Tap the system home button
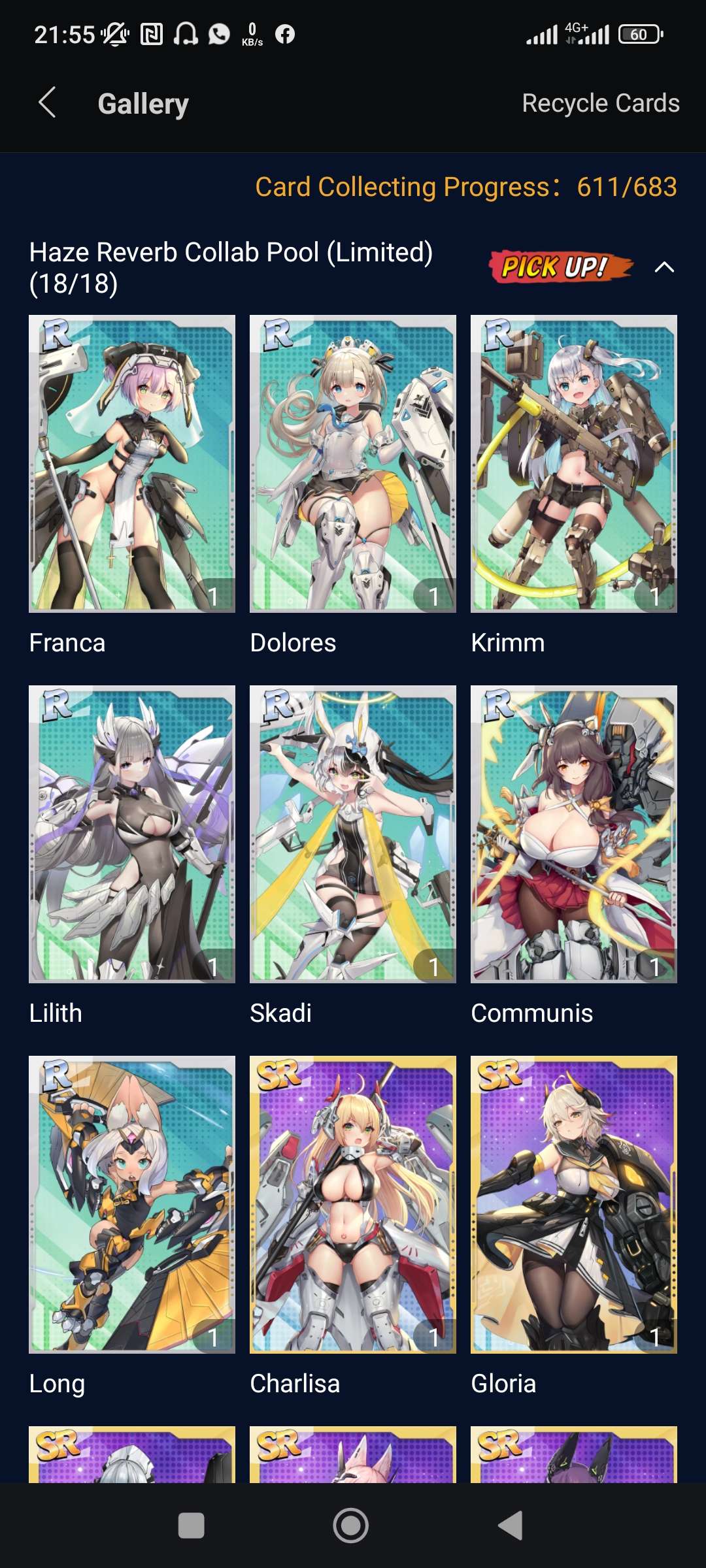The image size is (706, 1568). (x=351, y=1526)
